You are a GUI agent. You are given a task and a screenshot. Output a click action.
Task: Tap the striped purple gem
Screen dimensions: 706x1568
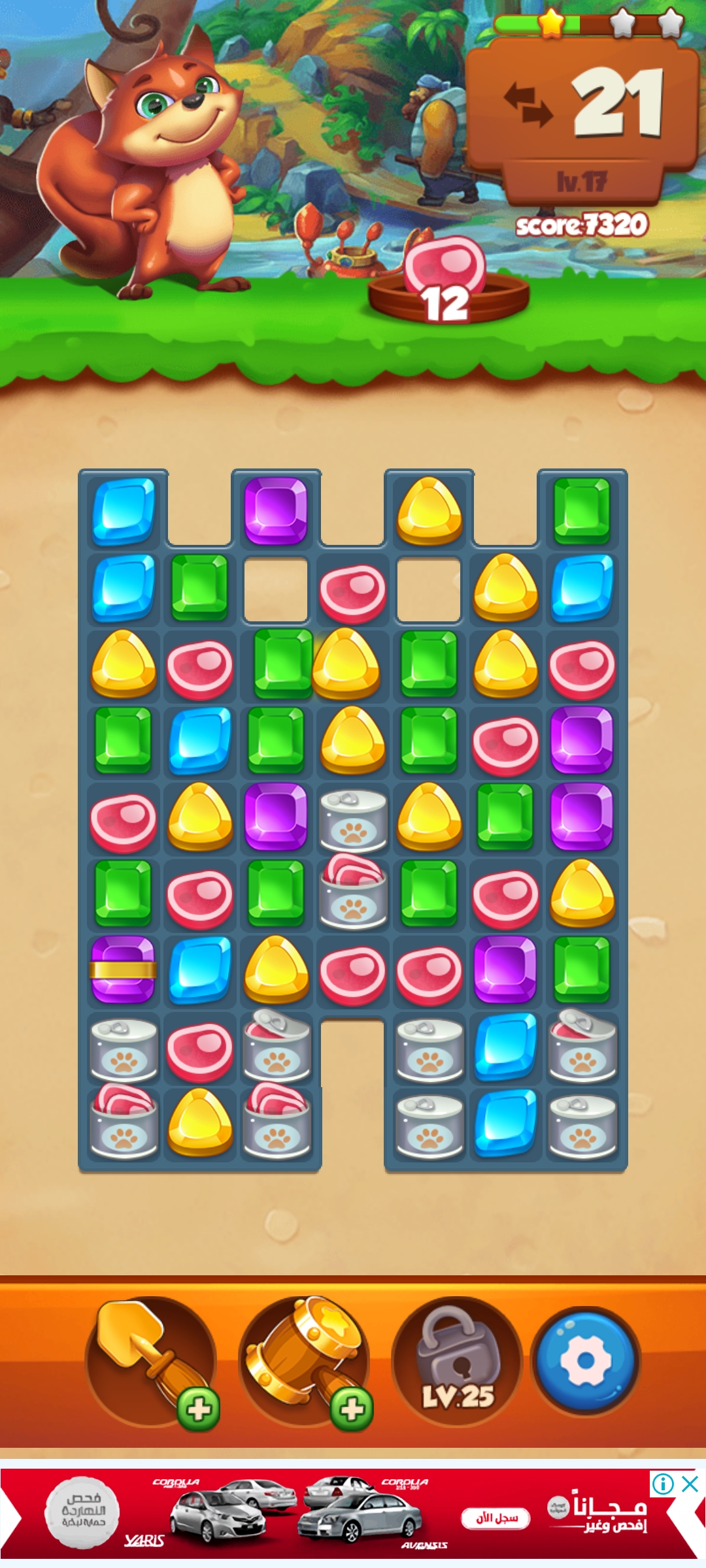[124, 970]
